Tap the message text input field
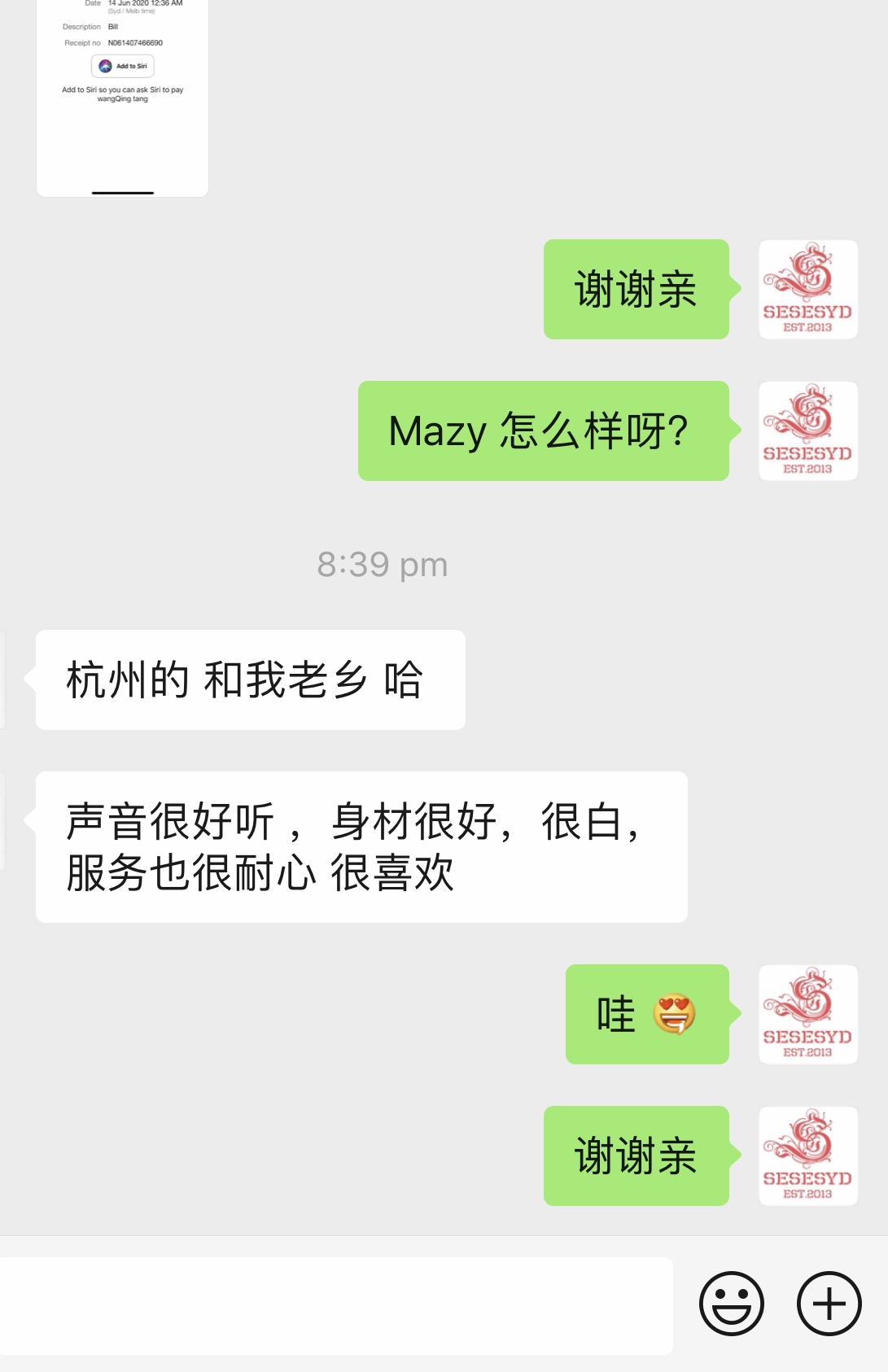The height and width of the screenshot is (1372, 888). click(334, 1305)
